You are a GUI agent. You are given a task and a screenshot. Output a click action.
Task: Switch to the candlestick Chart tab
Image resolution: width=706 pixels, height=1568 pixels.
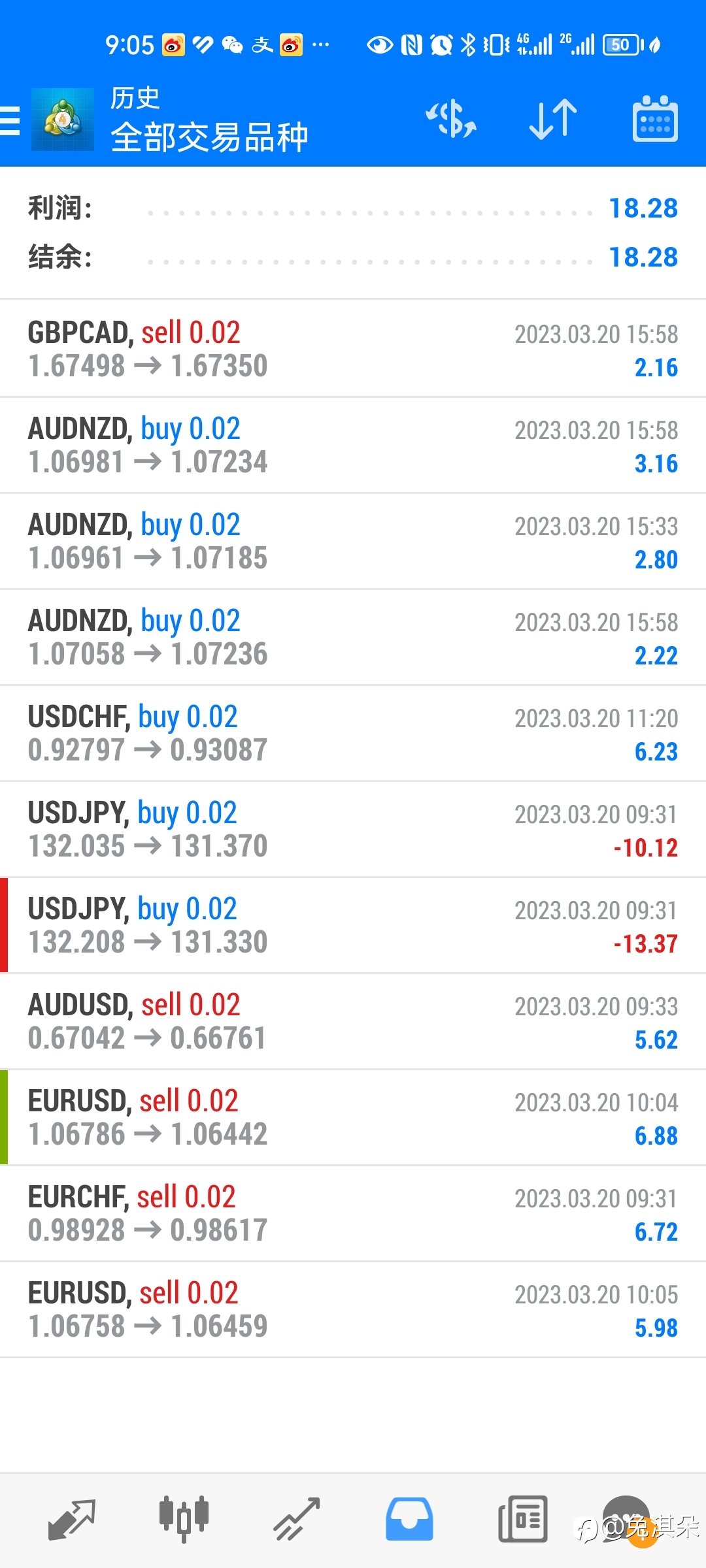(x=184, y=1520)
